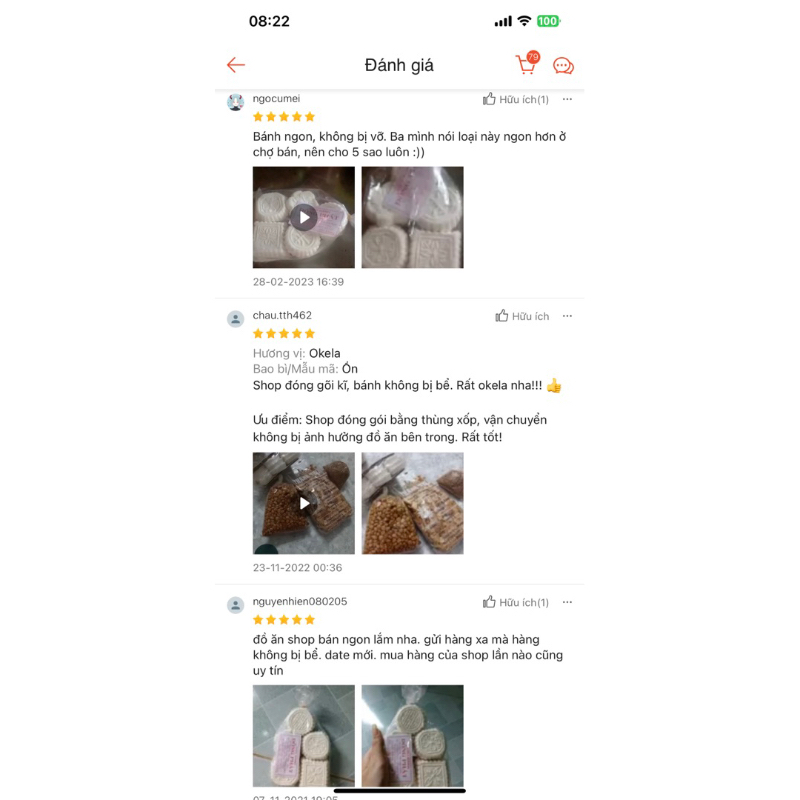Open the chat messages icon

[563, 66]
